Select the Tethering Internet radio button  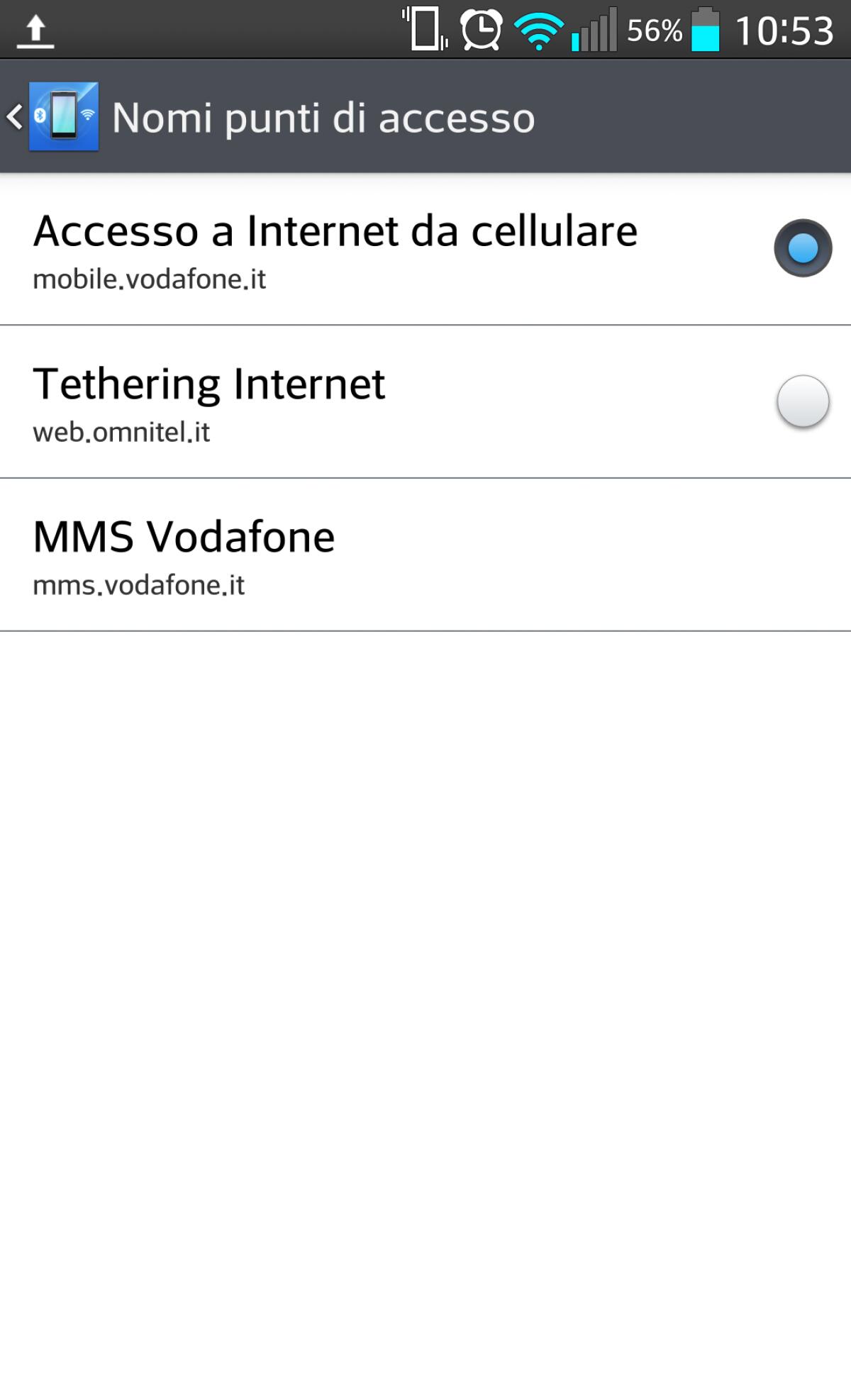pos(802,401)
